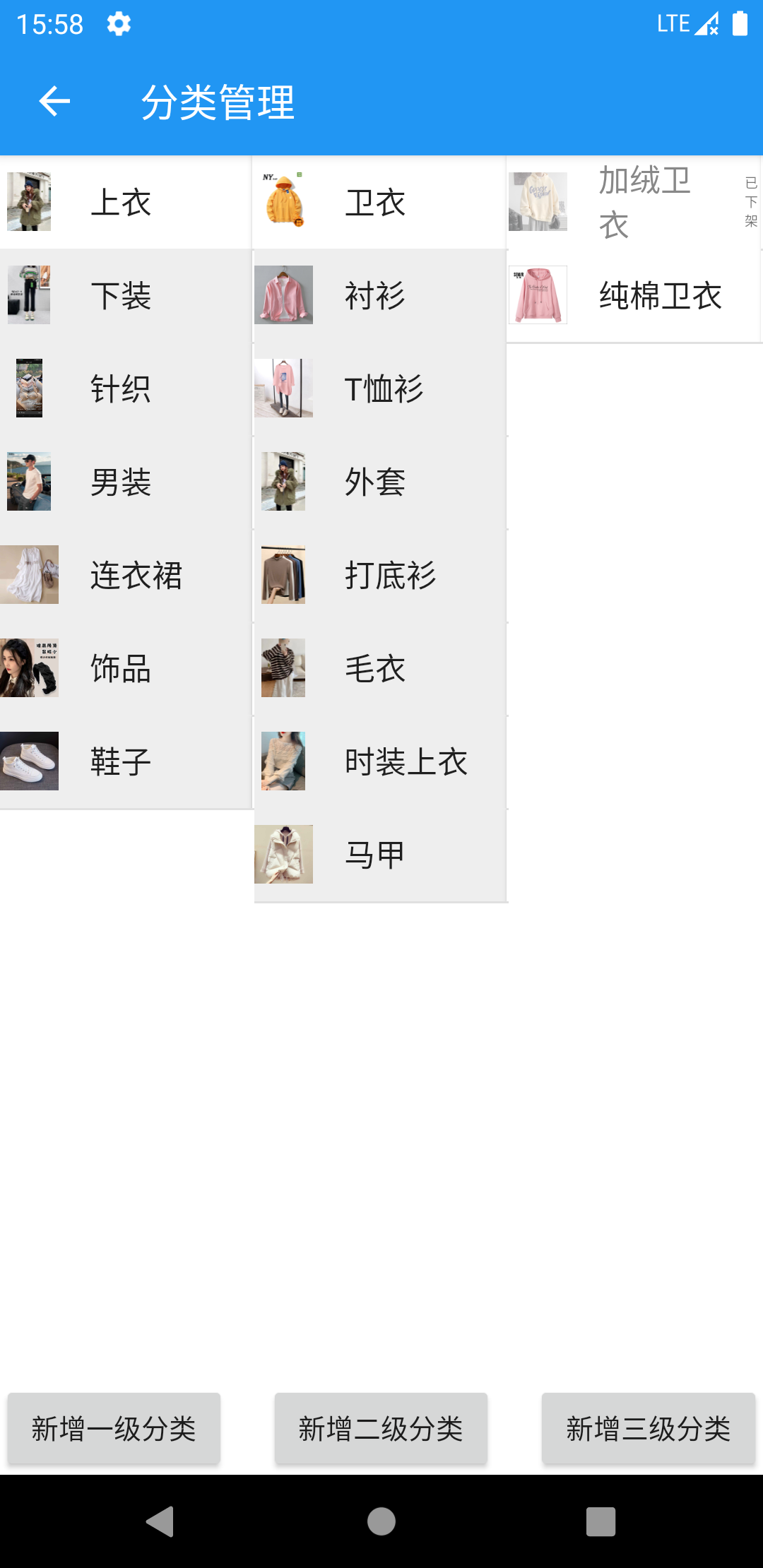This screenshot has height=1568, width=763.
Task: Tap the system home button
Action: pyautogui.click(x=381, y=1521)
